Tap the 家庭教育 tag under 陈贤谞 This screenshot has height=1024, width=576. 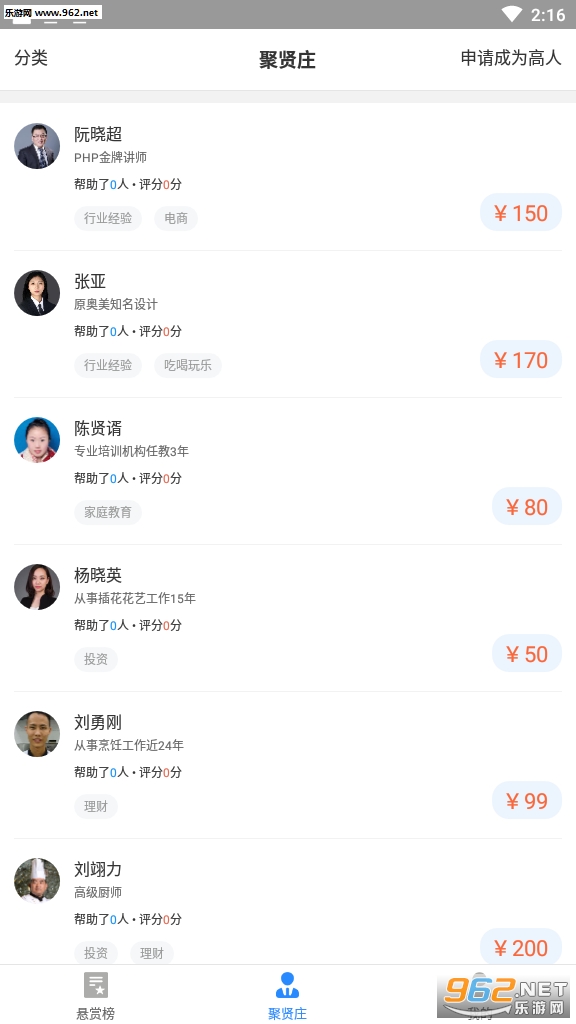pos(108,512)
